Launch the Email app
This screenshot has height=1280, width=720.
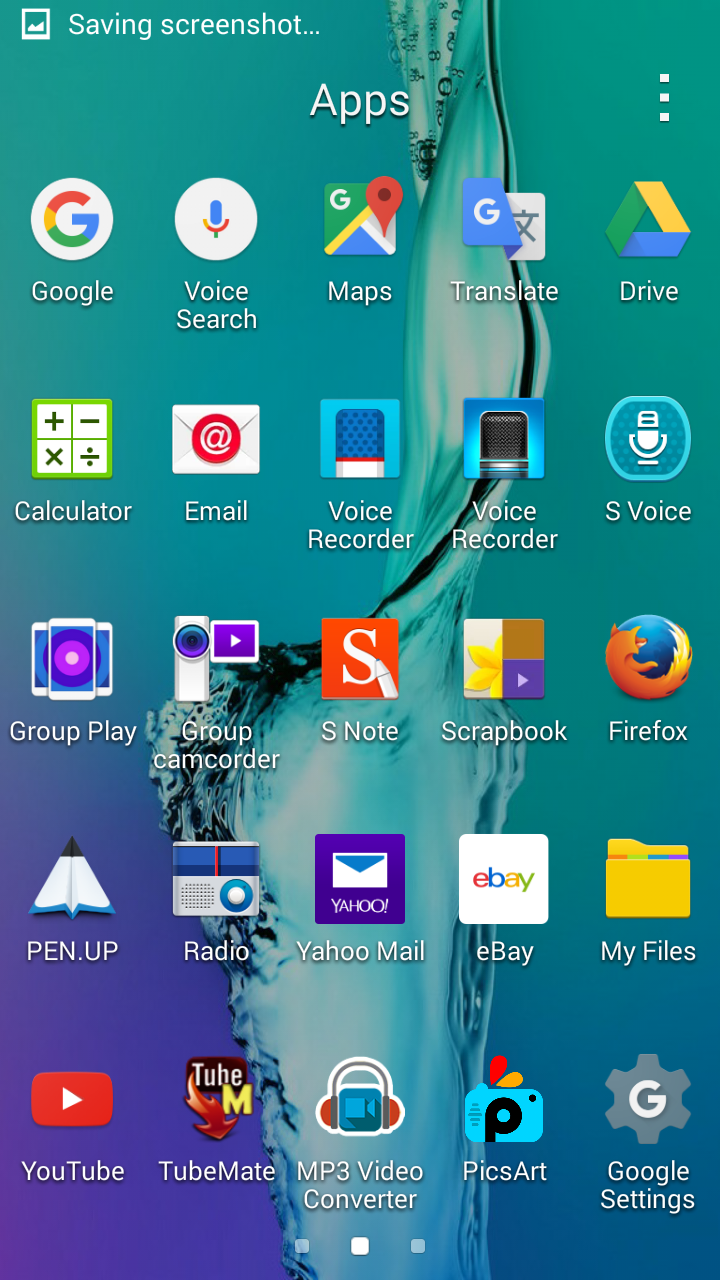[x=216, y=439]
